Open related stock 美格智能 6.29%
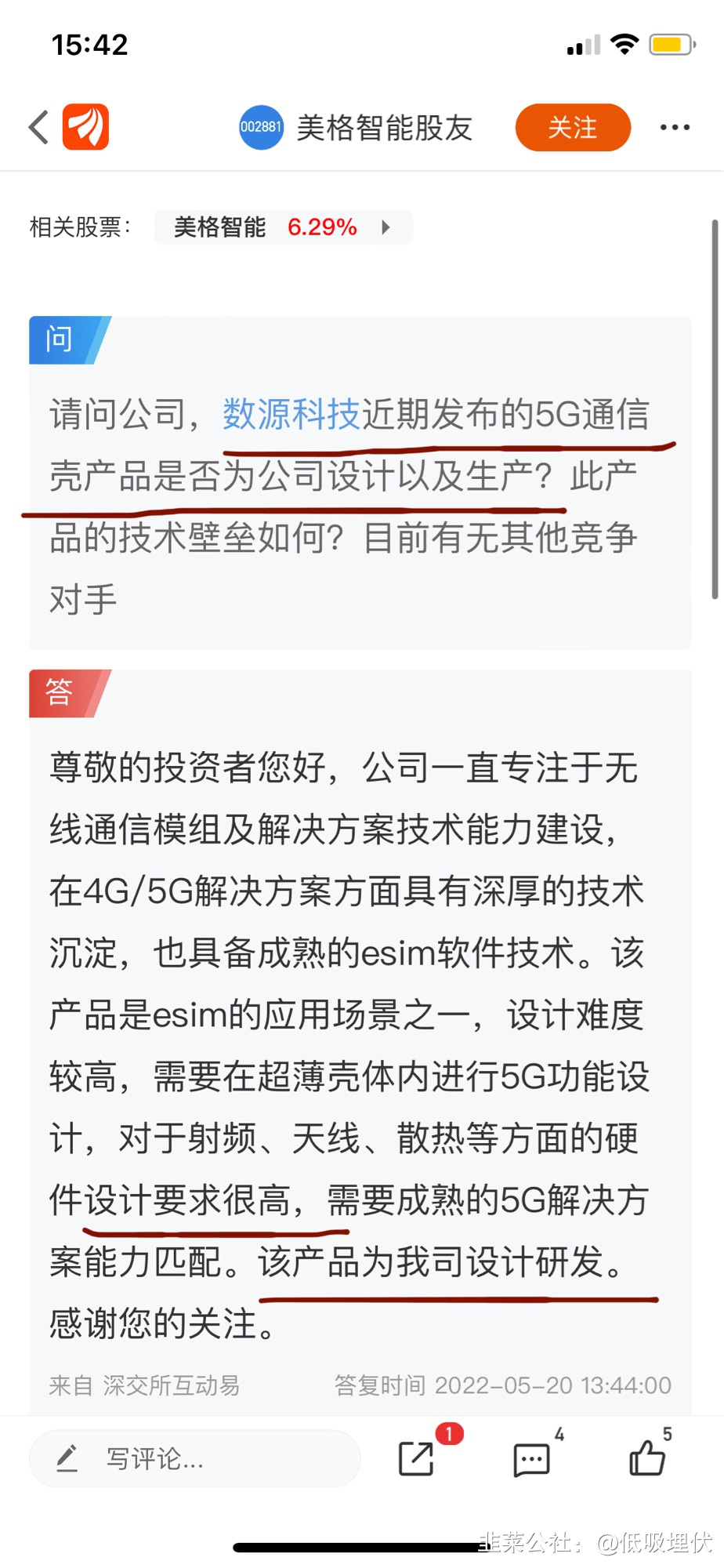724x1568 pixels. (x=283, y=227)
